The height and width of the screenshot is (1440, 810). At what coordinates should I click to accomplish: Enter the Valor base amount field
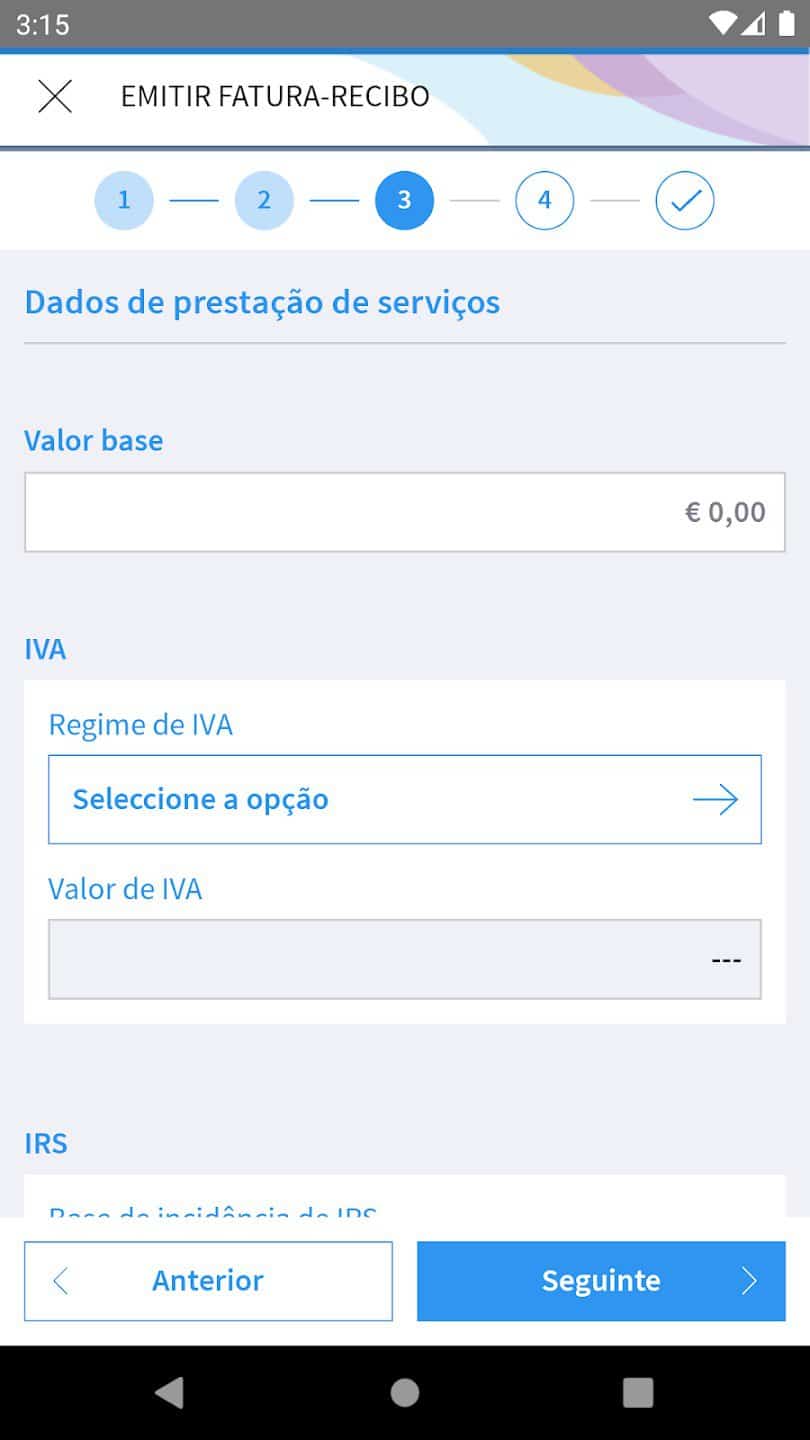(405, 512)
